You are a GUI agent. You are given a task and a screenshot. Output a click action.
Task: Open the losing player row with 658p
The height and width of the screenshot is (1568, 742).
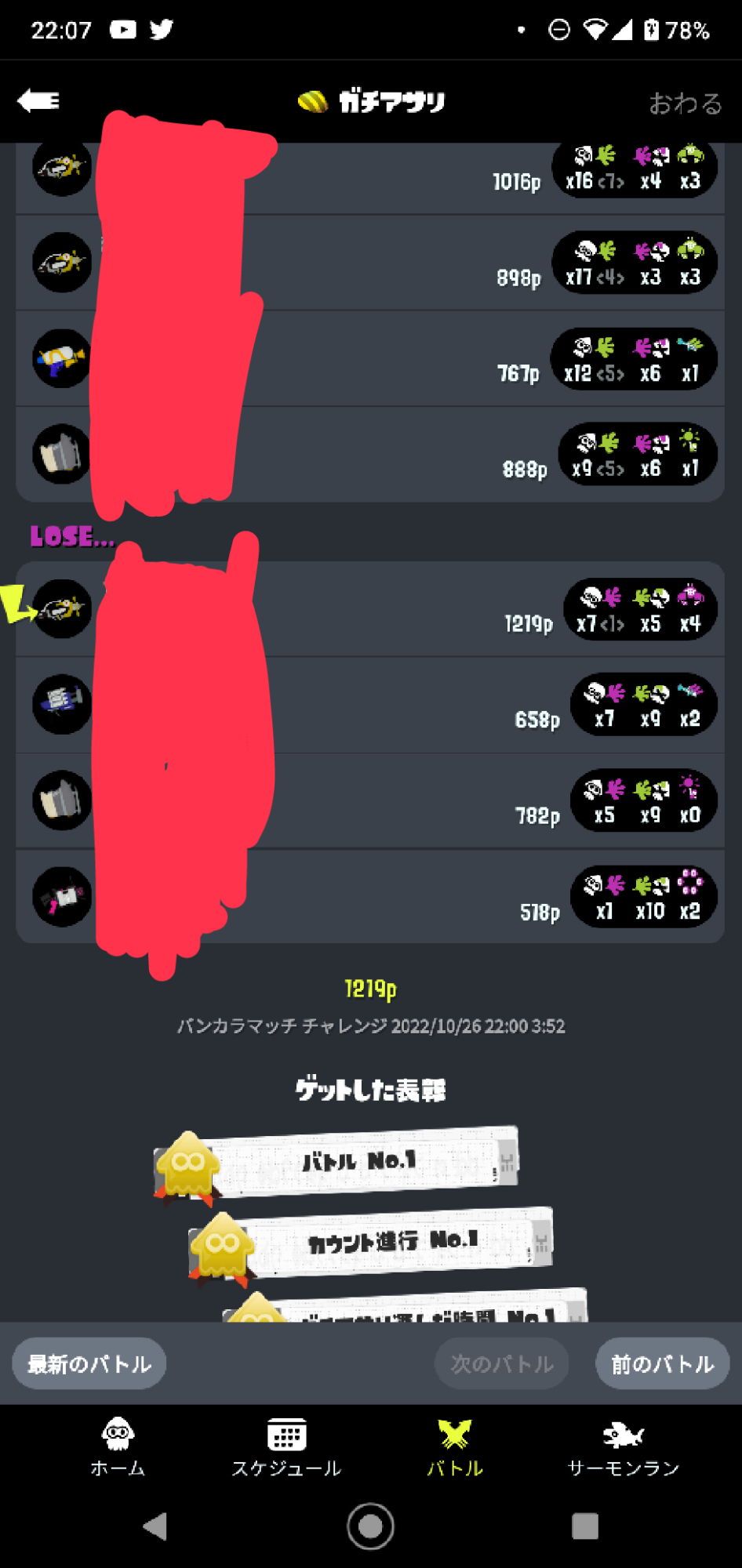tap(370, 705)
